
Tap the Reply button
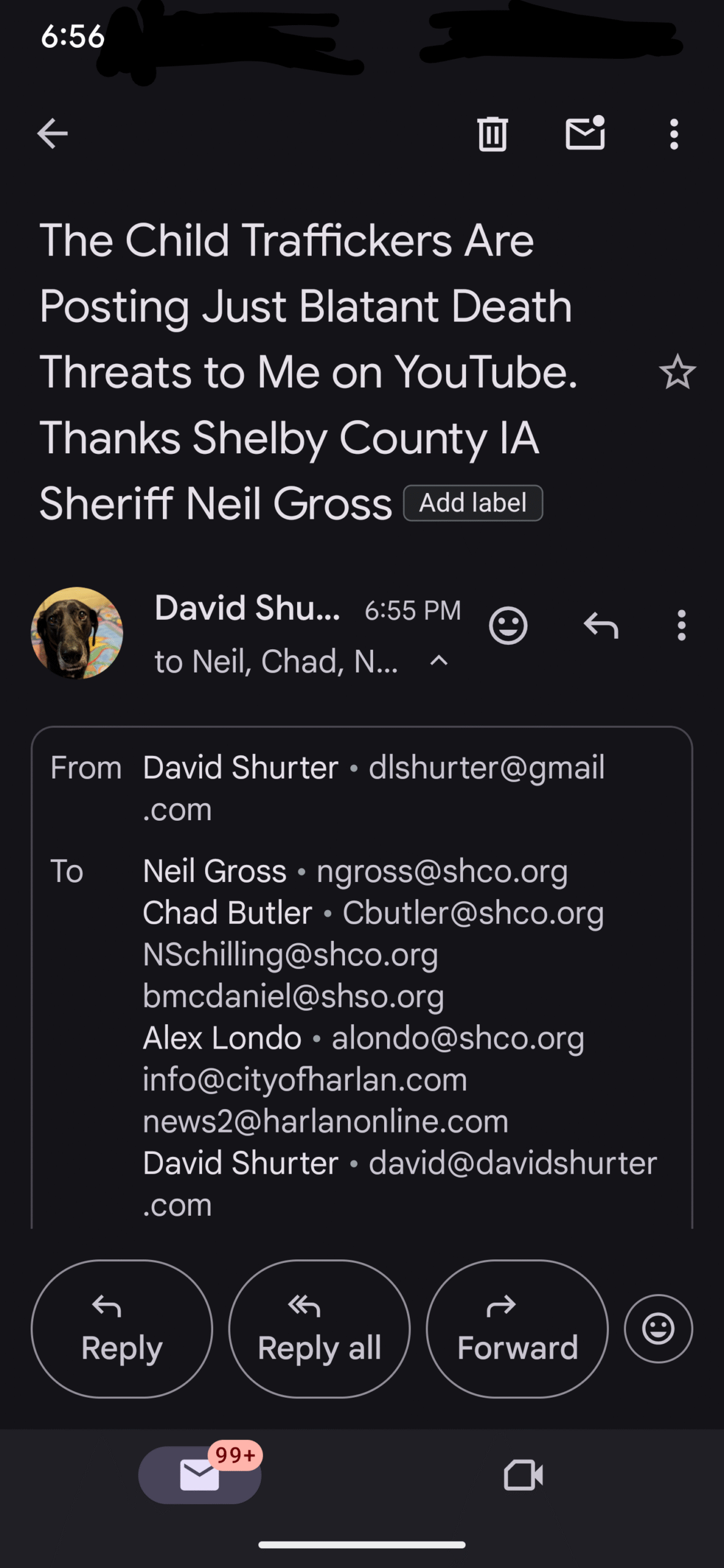(x=122, y=1329)
